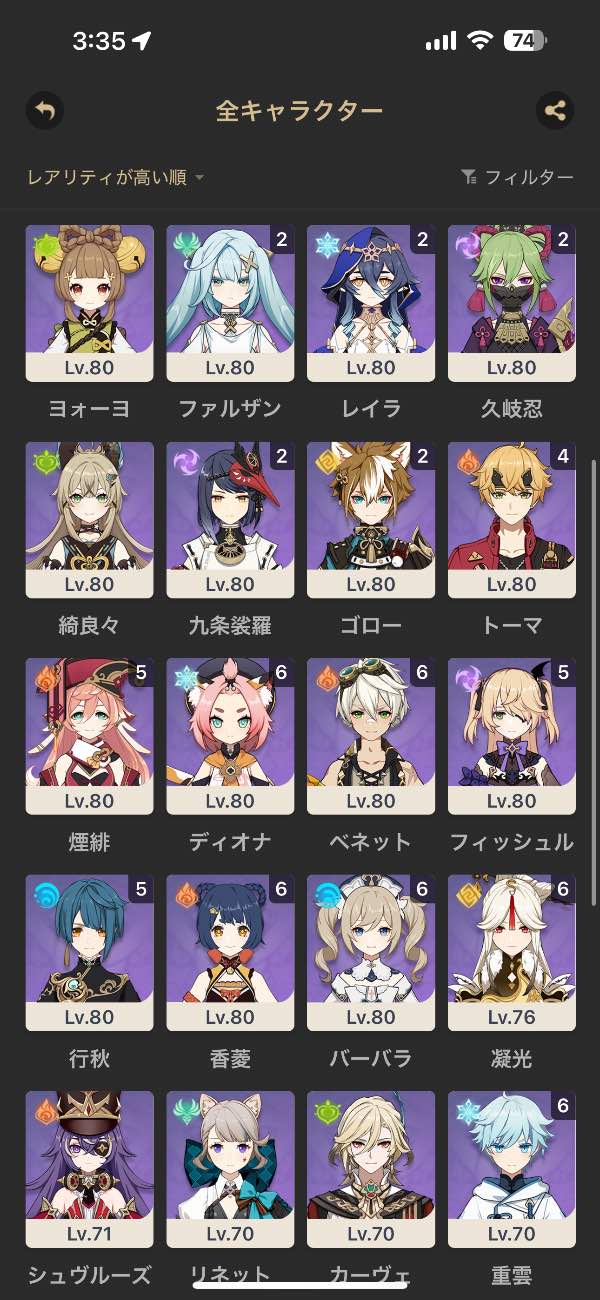The height and width of the screenshot is (1300, 600).
Task: Open ヨォーヨ character card
Action: click(x=89, y=303)
